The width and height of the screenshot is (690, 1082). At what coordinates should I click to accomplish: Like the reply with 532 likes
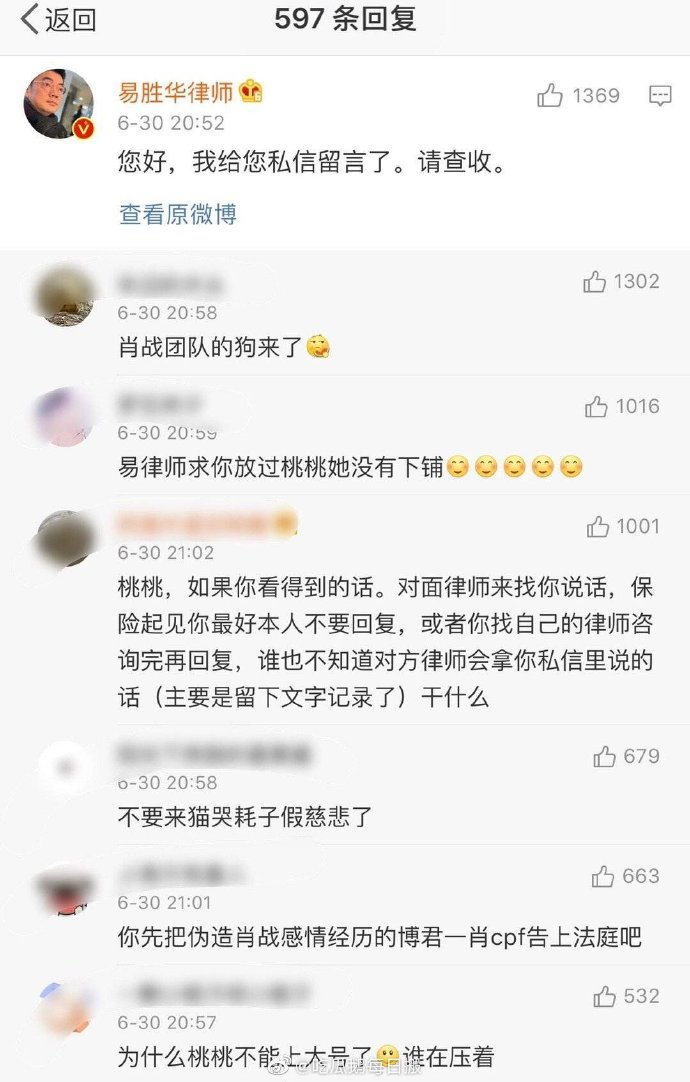[x=604, y=996]
